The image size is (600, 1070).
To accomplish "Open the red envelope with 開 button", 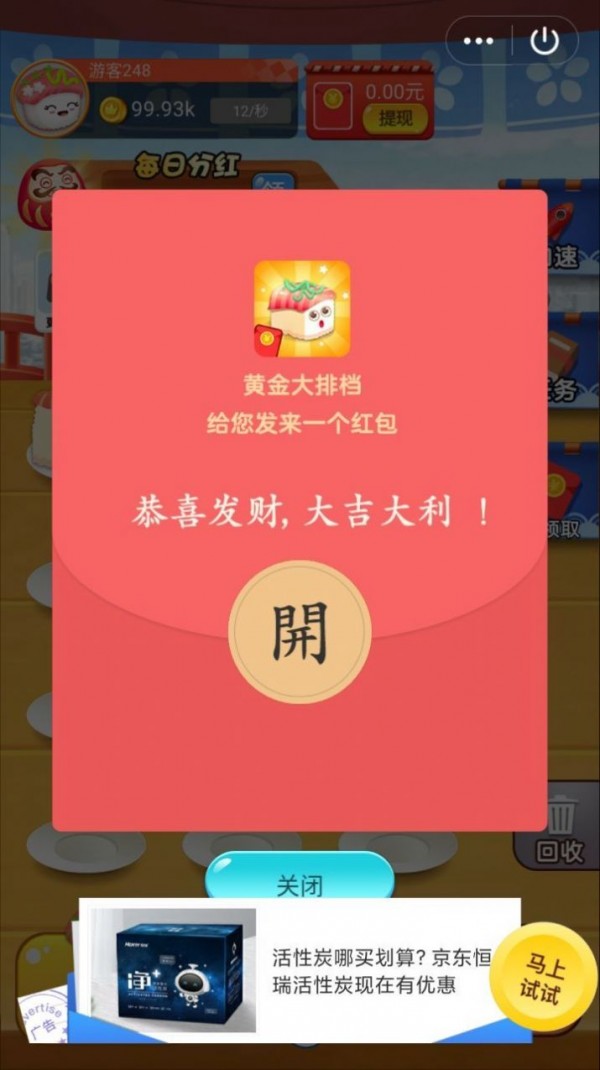I will [299, 631].
